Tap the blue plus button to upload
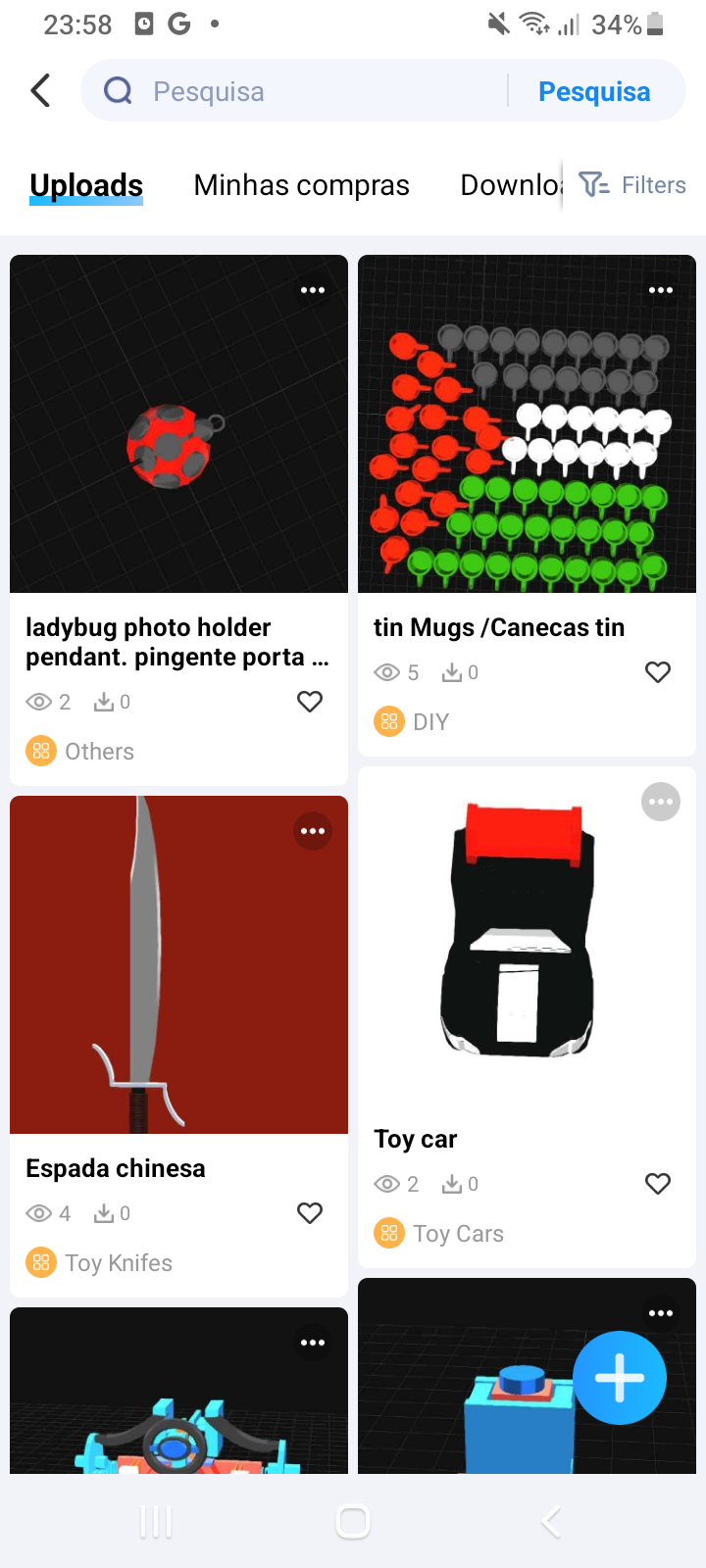 coord(620,1378)
